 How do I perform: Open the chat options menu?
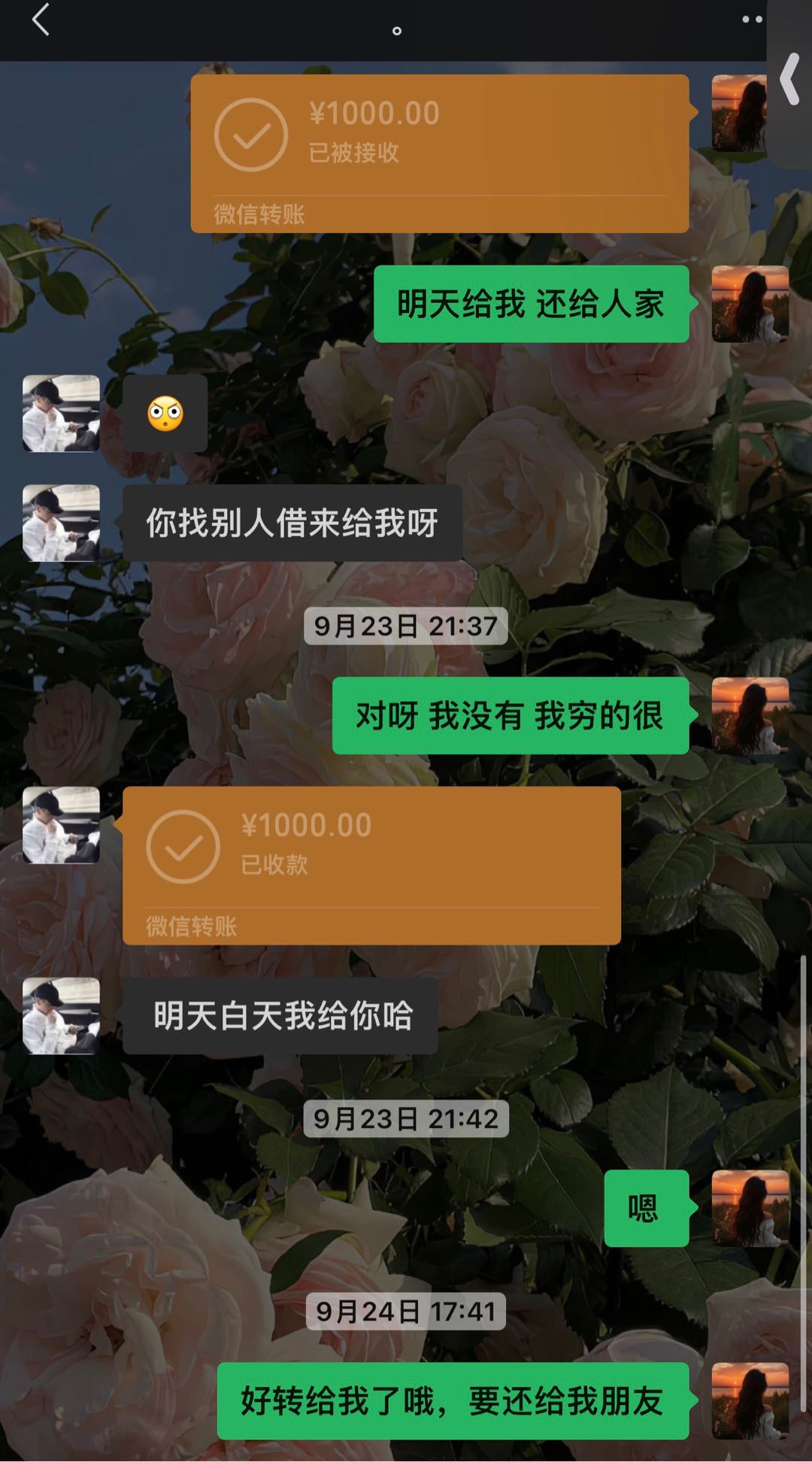[751, 20]
